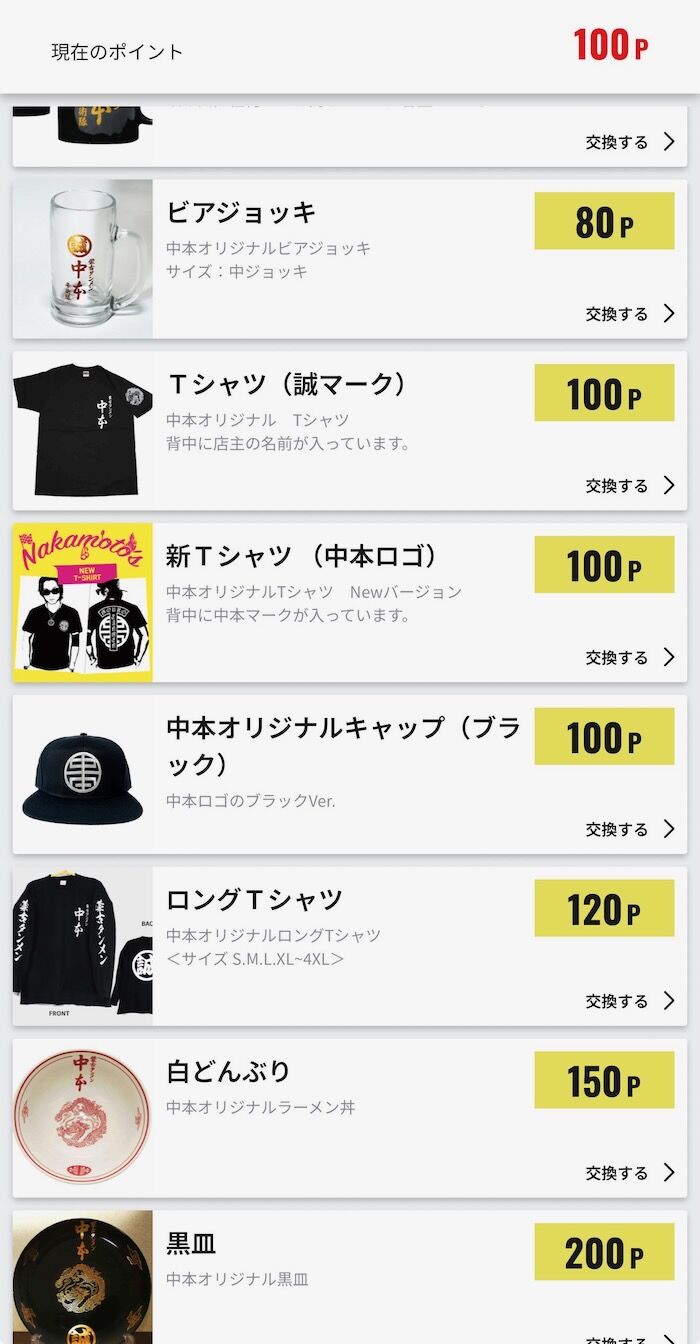Select 交換する on 新Tシャツ（中本ロゴ）
The width and height of the screenshot is (700, 1344).
click(x=630, y=658)
